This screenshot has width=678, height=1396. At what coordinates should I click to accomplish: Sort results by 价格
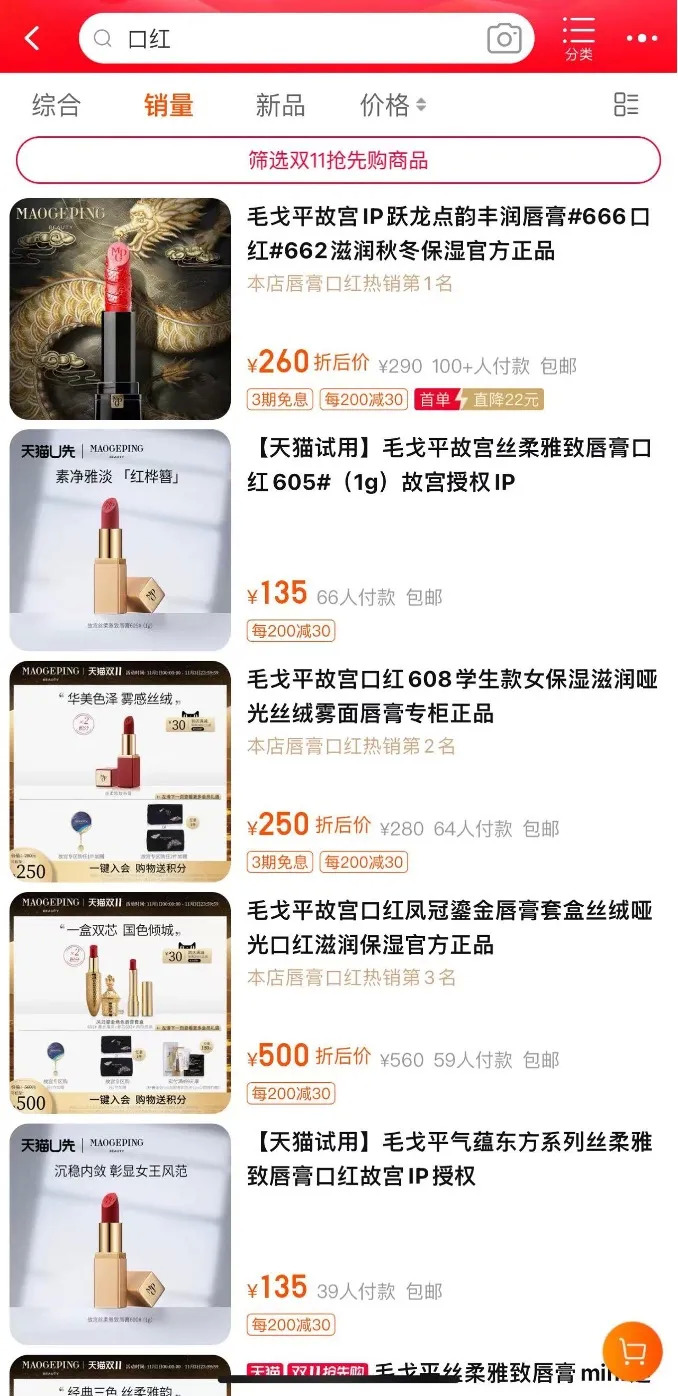point(392,105)
